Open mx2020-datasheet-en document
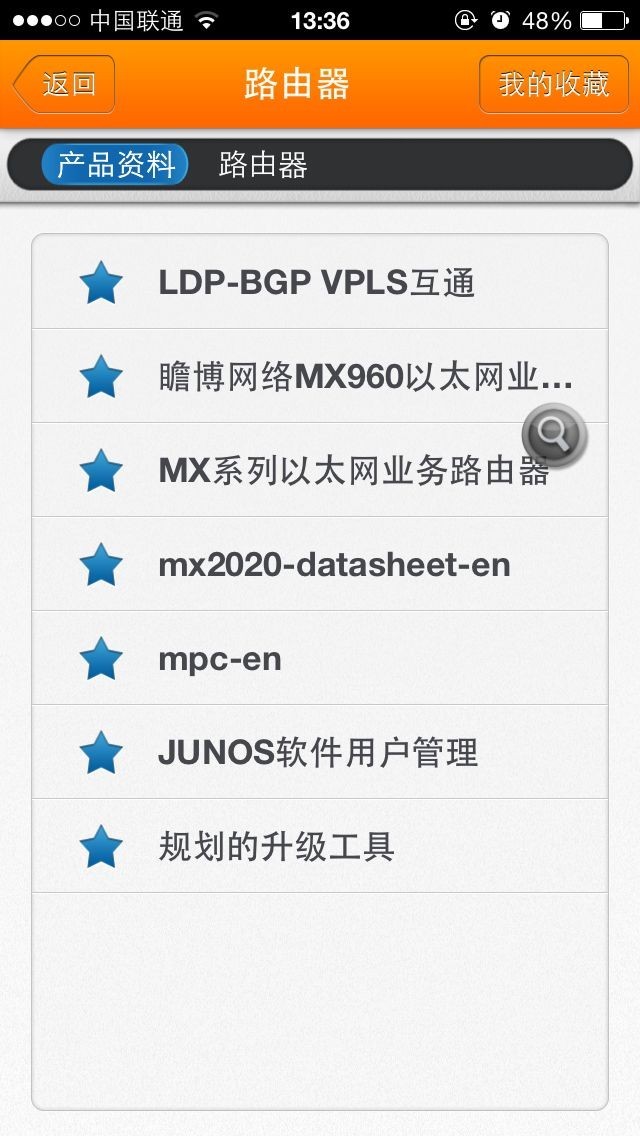This screenshot has height=1136, width=640. click(x=320, y=564)
